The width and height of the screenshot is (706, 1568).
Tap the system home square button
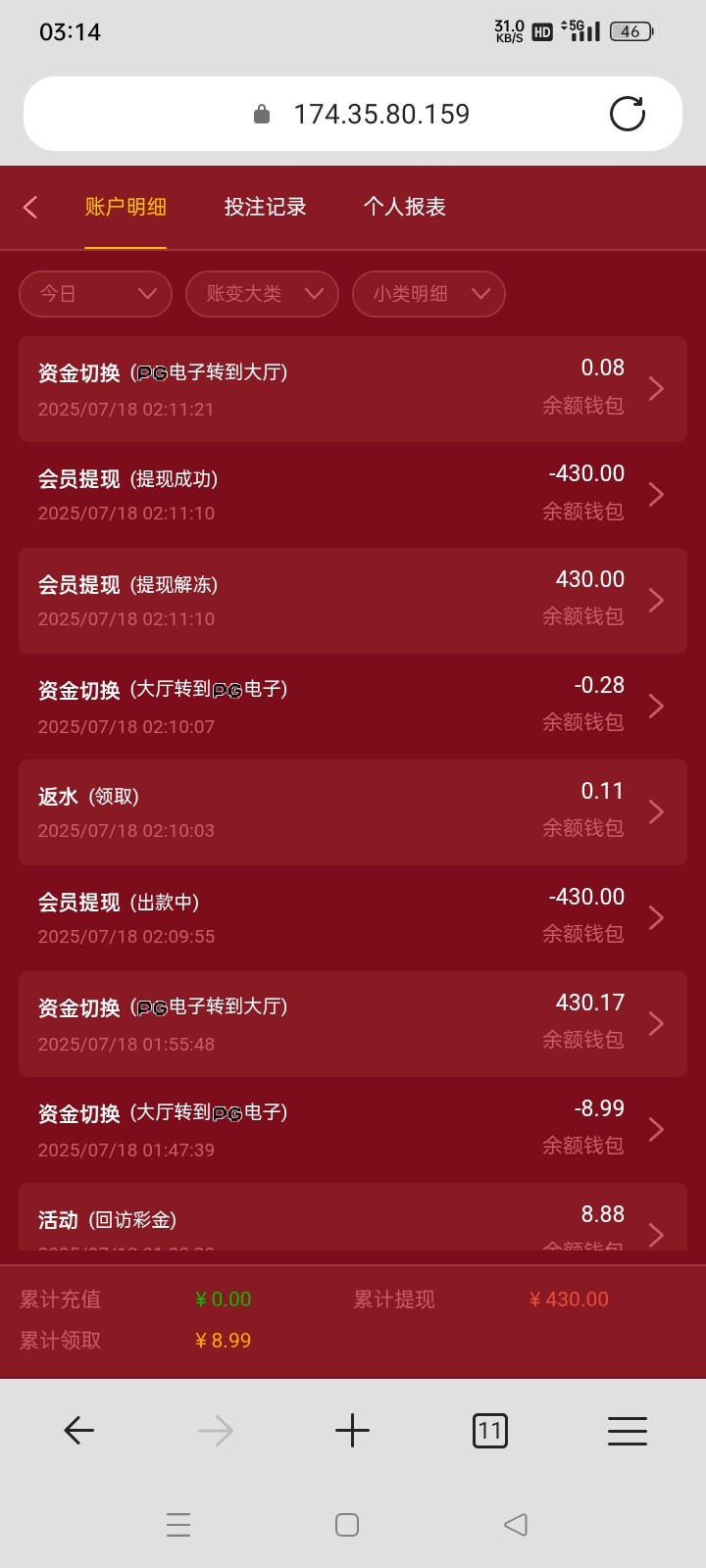tap(345, 1524)
